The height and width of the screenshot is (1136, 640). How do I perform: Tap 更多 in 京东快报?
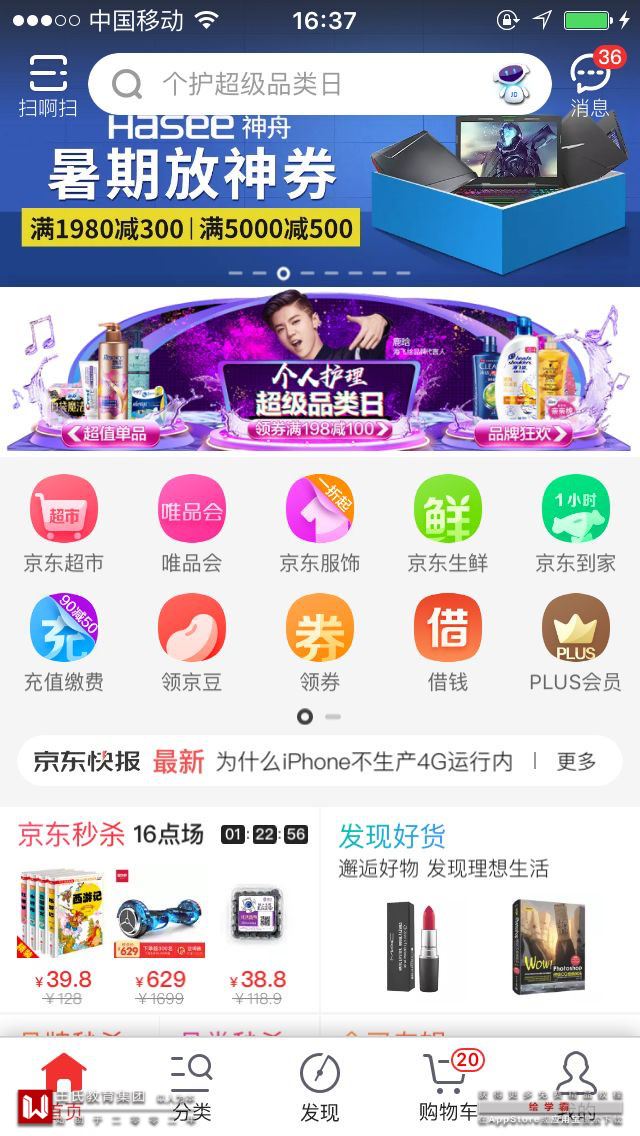coord(576,762)
